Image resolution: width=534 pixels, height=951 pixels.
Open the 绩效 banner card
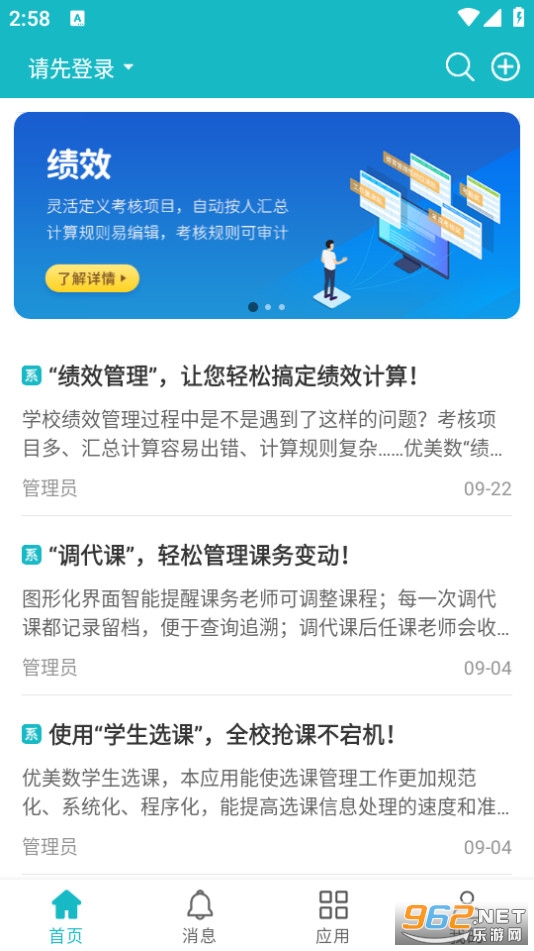click(267, 215)
